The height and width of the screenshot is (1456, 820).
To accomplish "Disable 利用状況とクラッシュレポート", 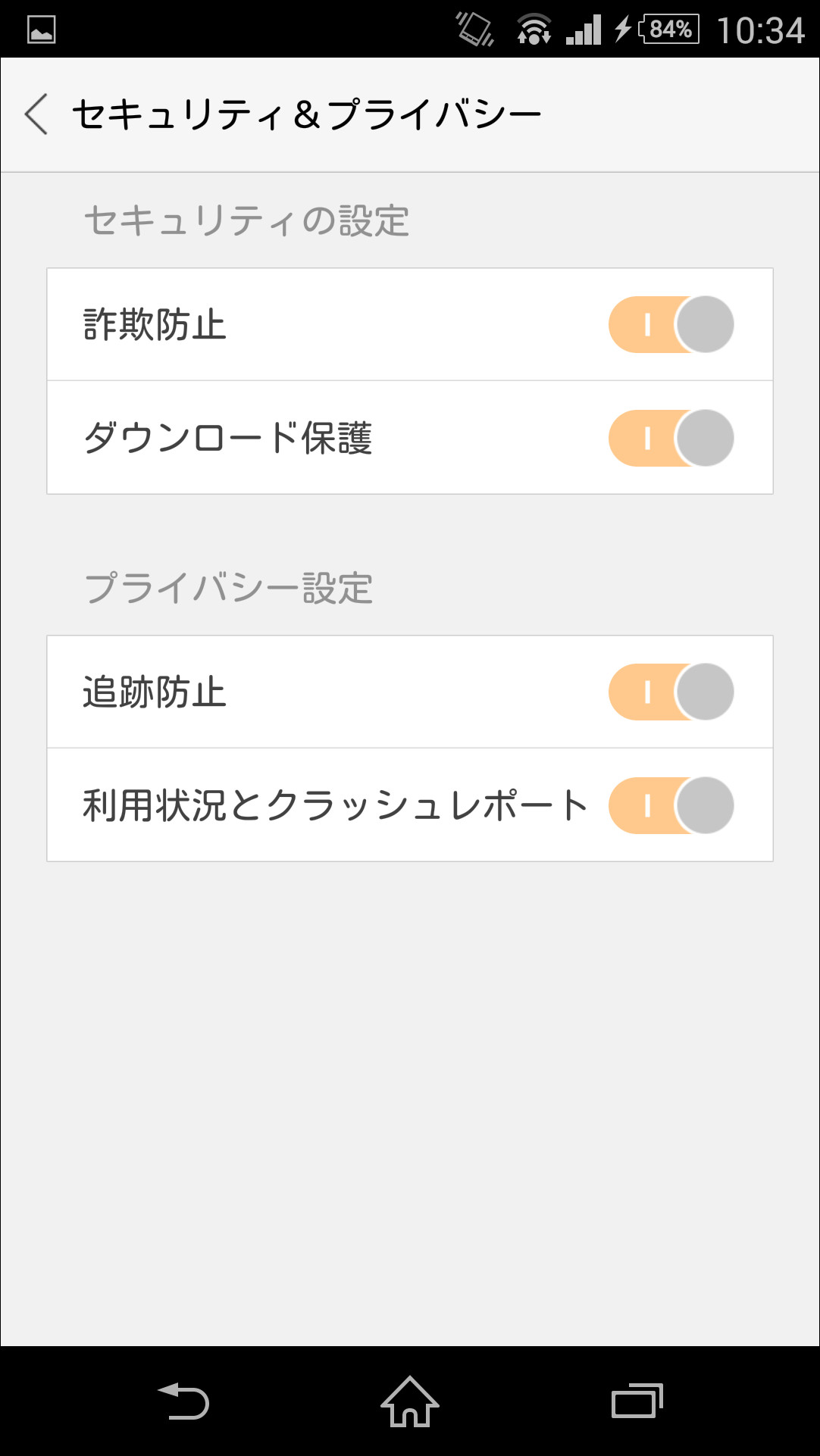I will (671, 805).
